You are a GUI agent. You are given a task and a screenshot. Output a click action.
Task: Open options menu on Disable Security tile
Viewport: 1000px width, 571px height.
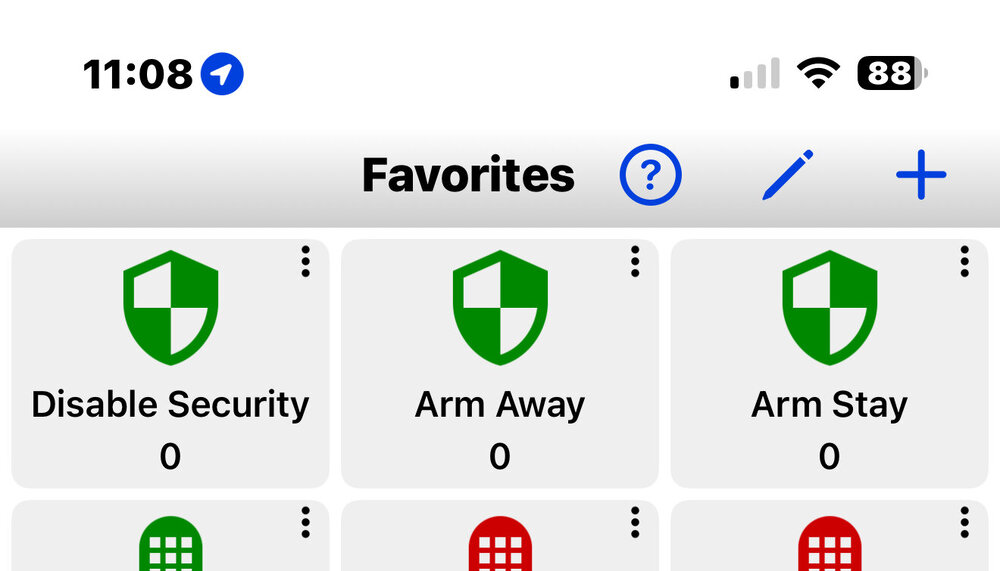(305, 262)
